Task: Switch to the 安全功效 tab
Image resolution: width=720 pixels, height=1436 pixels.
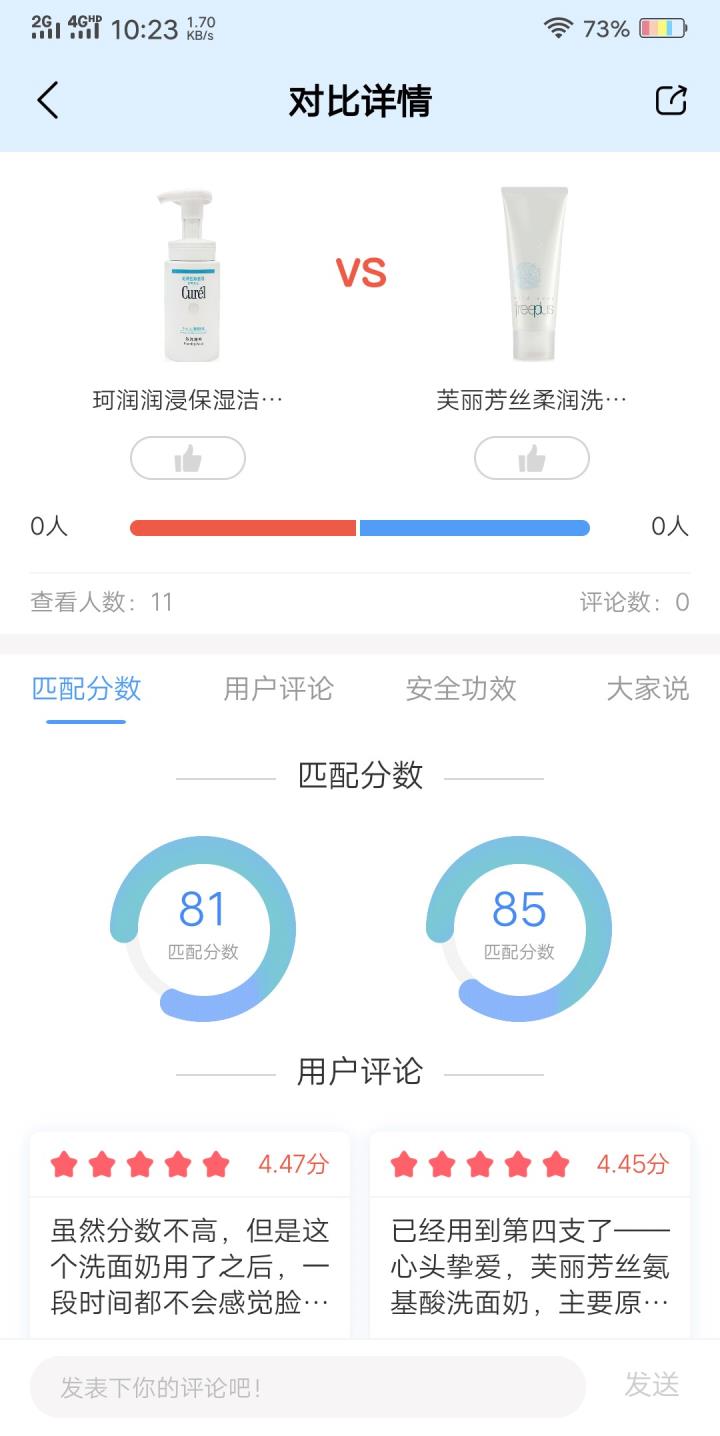Action: [x=461, y=689]
